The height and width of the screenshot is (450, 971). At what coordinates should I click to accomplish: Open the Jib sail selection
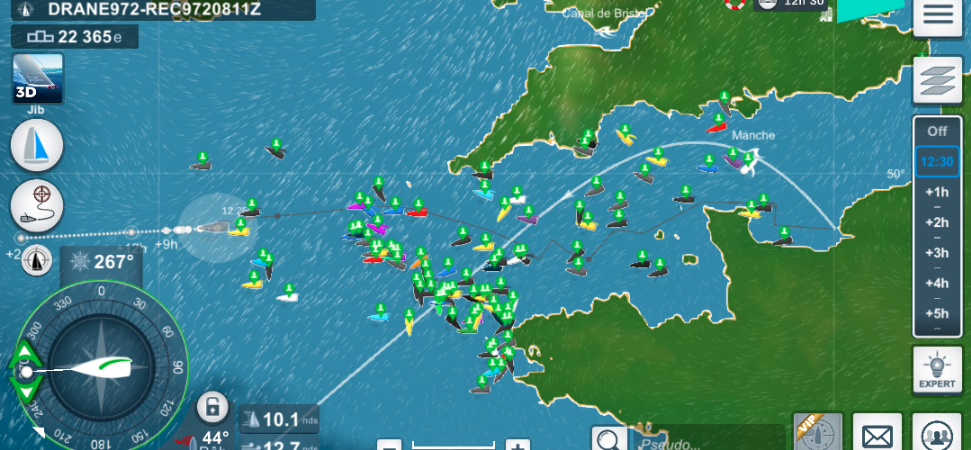[37, 145]
